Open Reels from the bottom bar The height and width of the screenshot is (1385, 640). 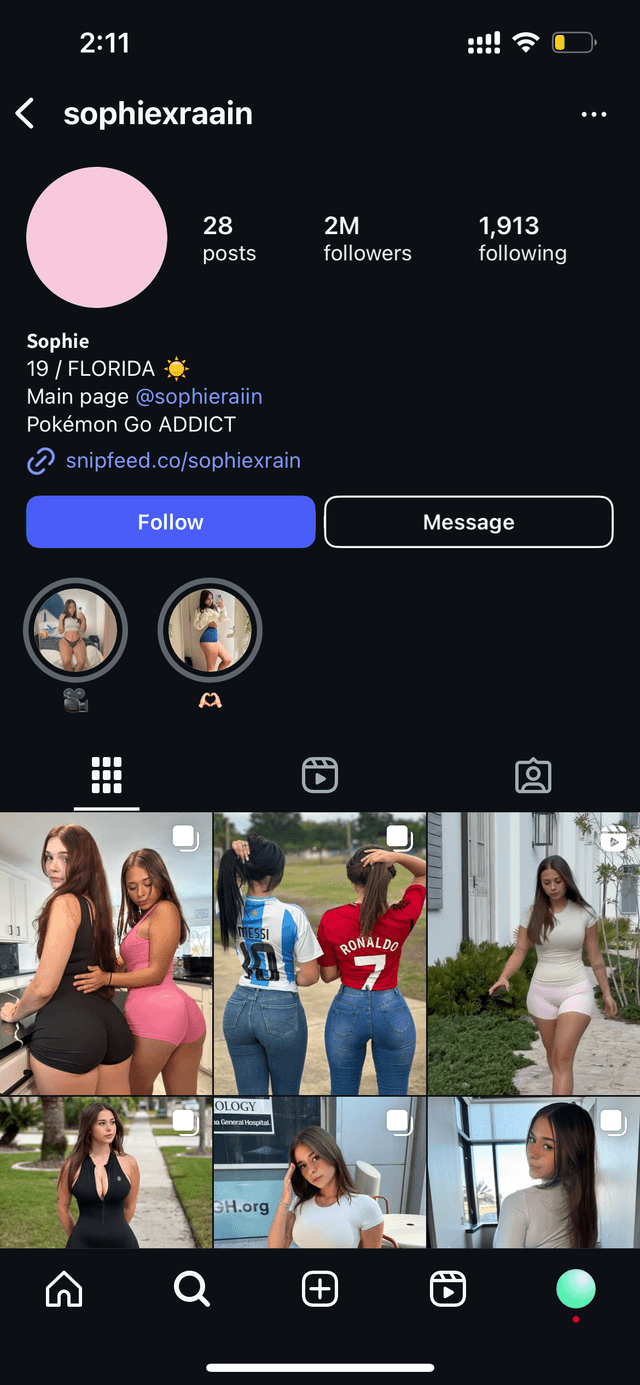(447, 1290)
